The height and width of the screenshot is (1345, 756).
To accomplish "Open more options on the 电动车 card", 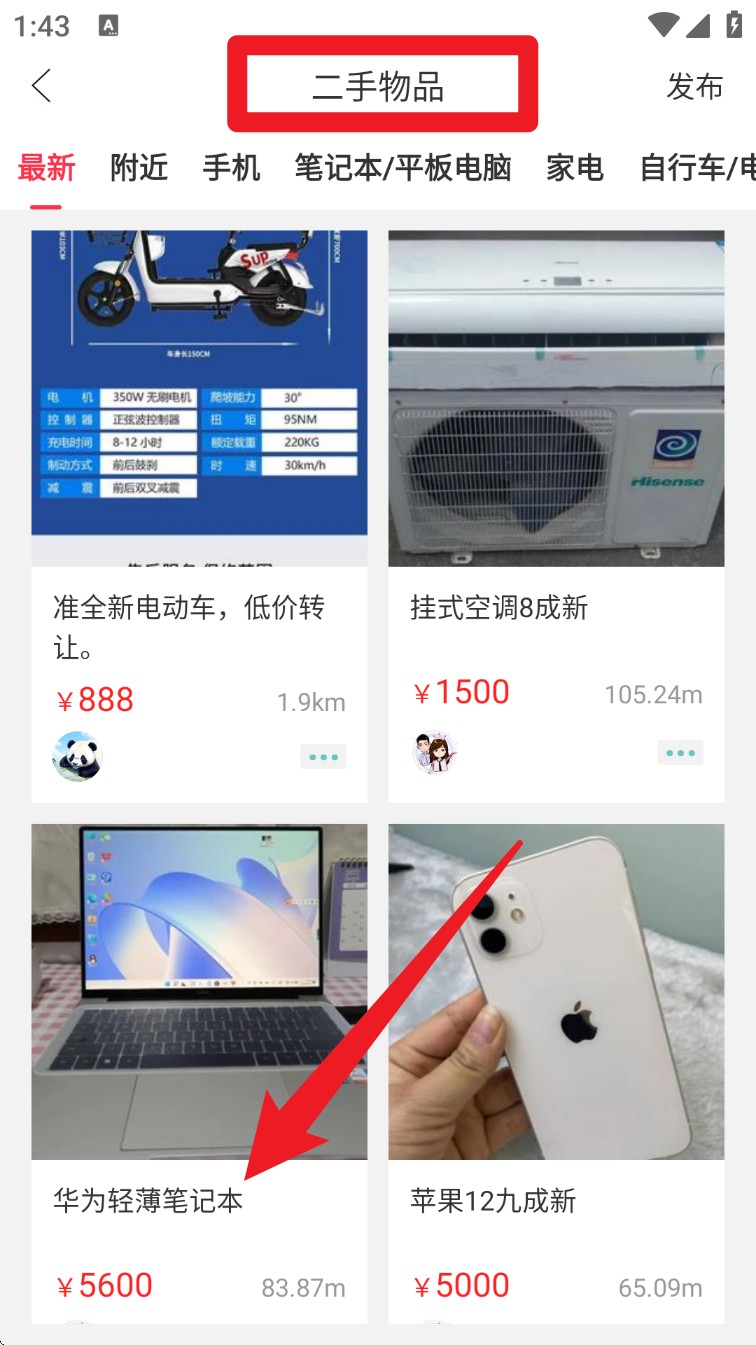I will pos(323,757).
